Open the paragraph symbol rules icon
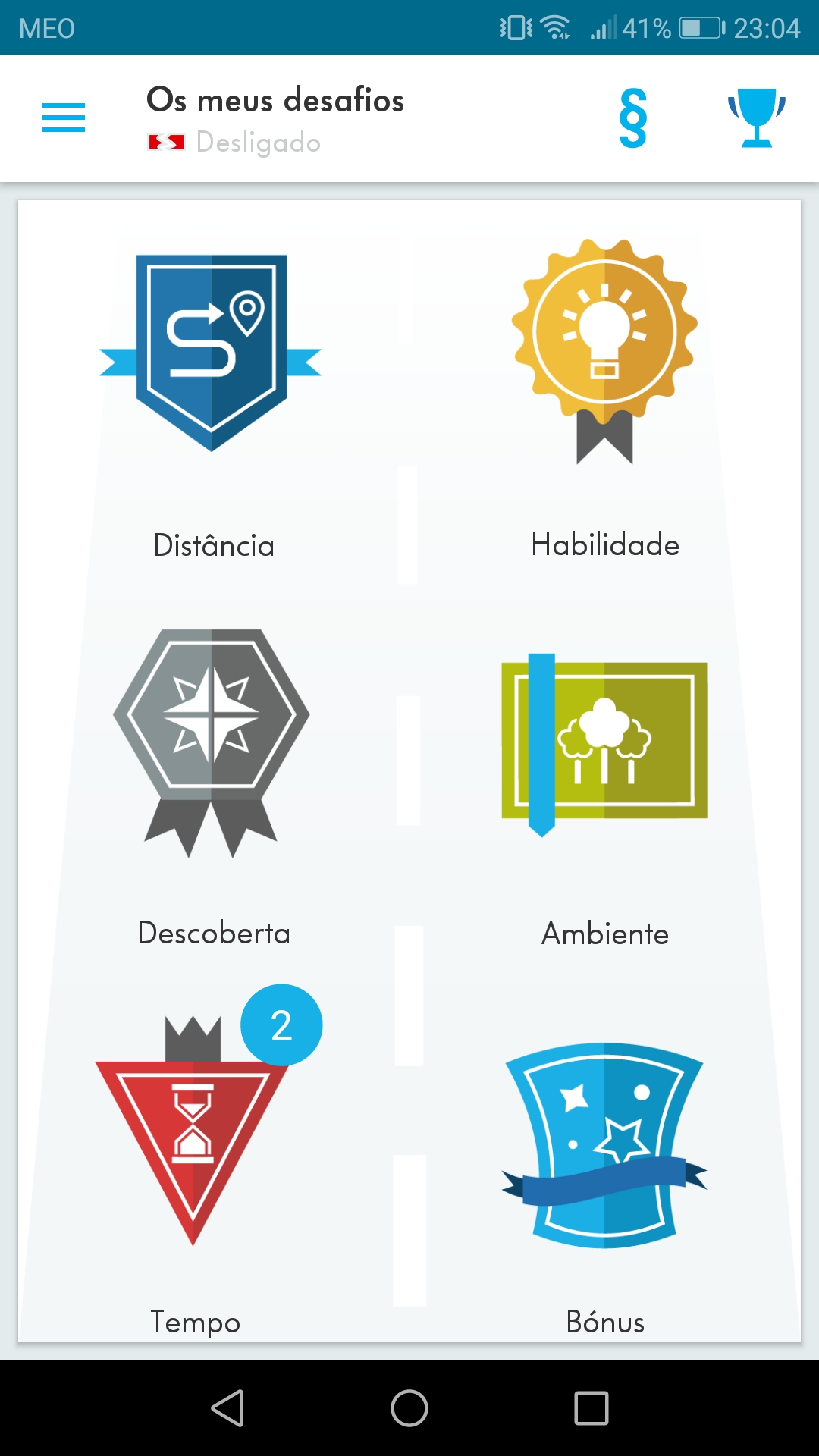The width and height of the screenshot is (819, 1456). click(x=633, y=118)
